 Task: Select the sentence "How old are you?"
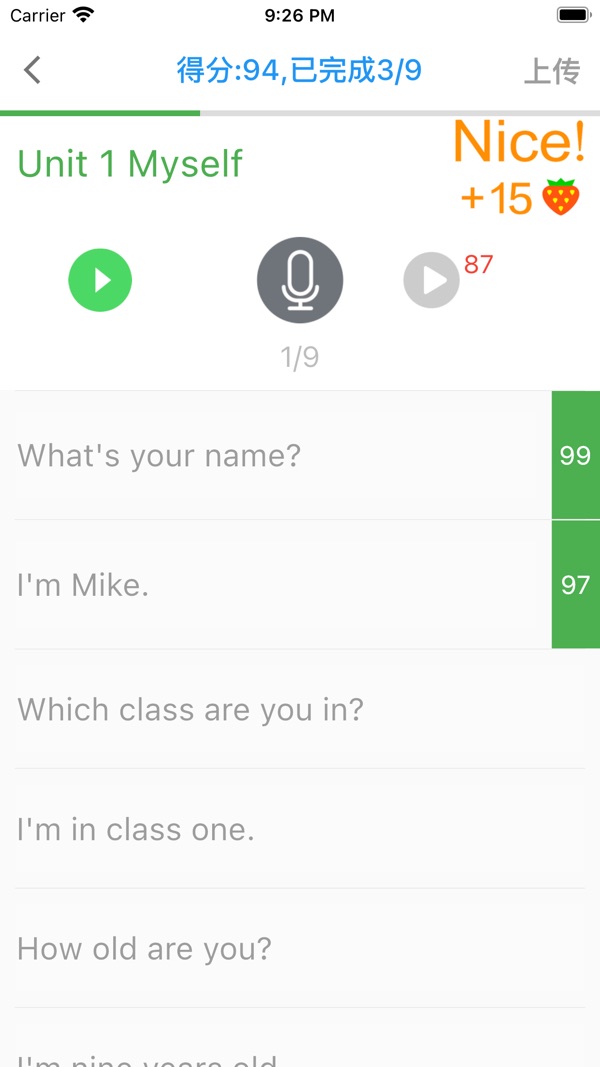pos(290,948)
